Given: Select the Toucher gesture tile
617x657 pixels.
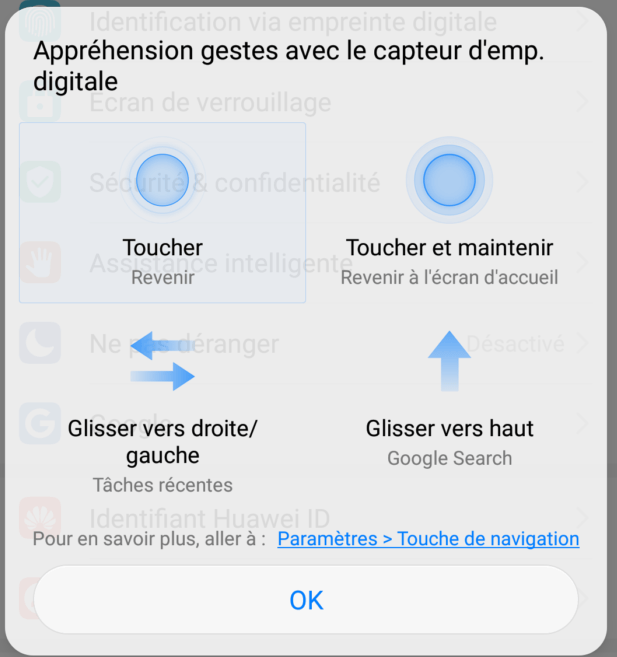Looking at the screenshot, I should point(162,212).
